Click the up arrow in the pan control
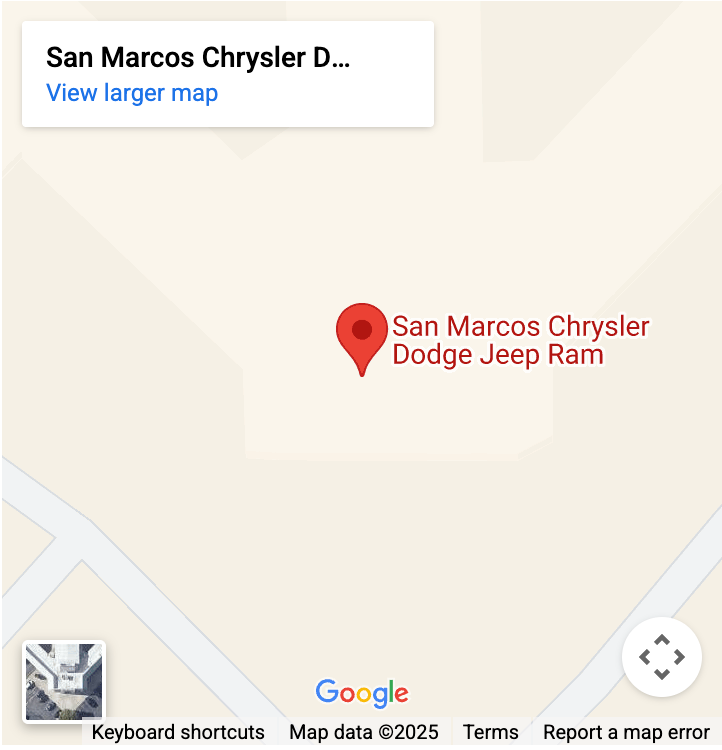Viewport: 722px width, 750px height. [x=661, y=641]
